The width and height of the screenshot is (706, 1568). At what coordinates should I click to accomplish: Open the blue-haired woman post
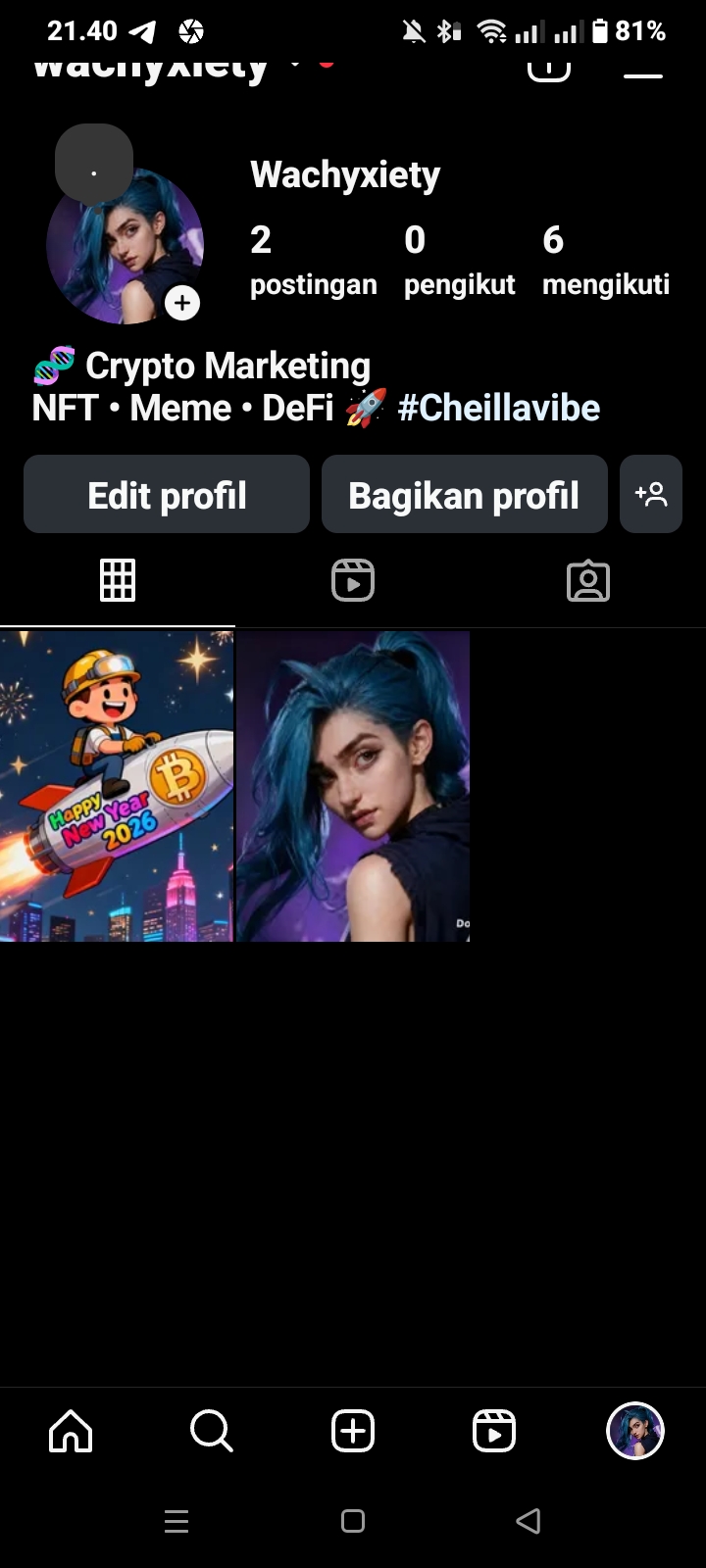click(x=353, y=786)
